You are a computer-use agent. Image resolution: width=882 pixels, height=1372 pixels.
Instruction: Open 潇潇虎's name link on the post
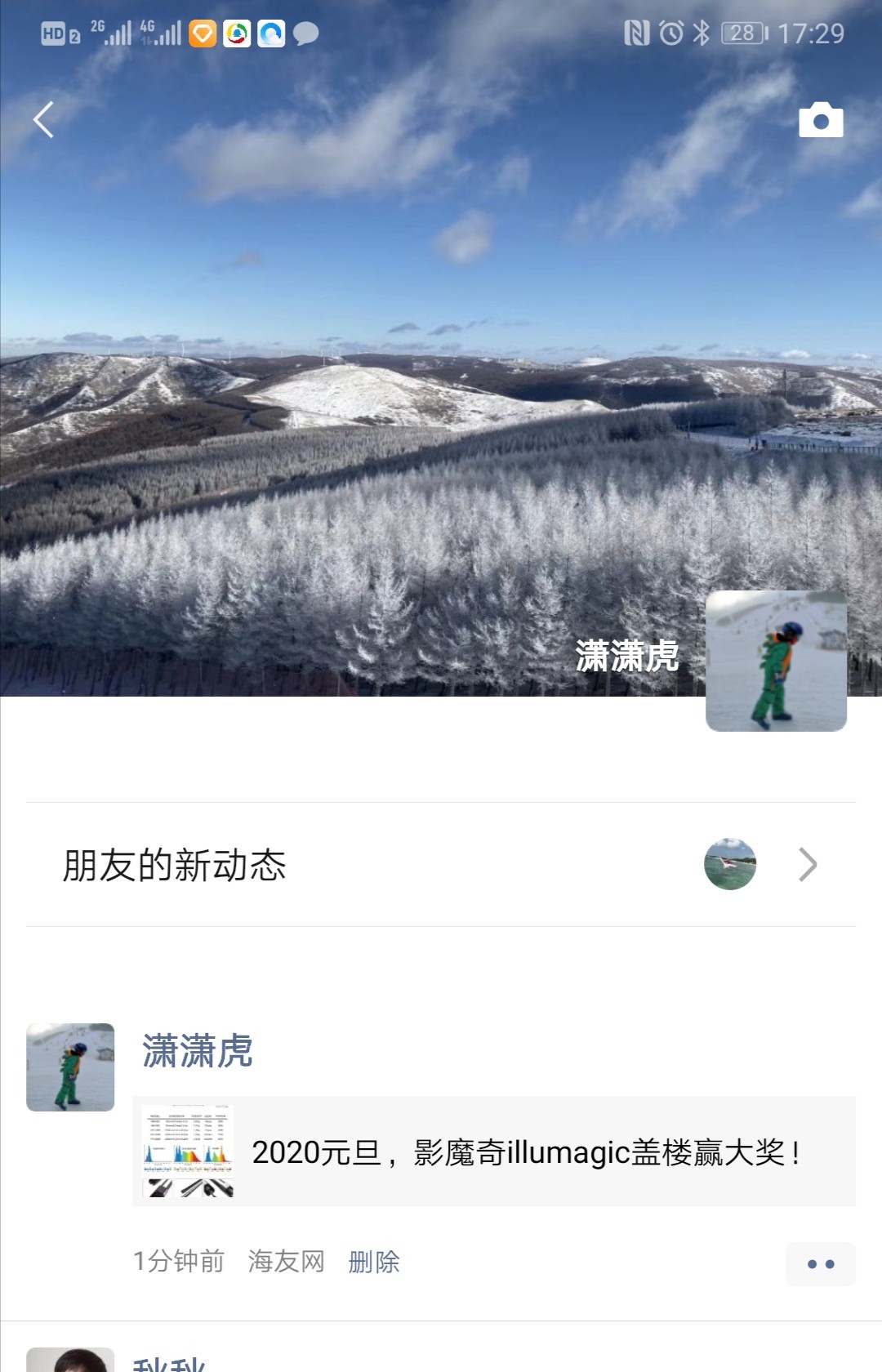click(x=198, y=1051)
